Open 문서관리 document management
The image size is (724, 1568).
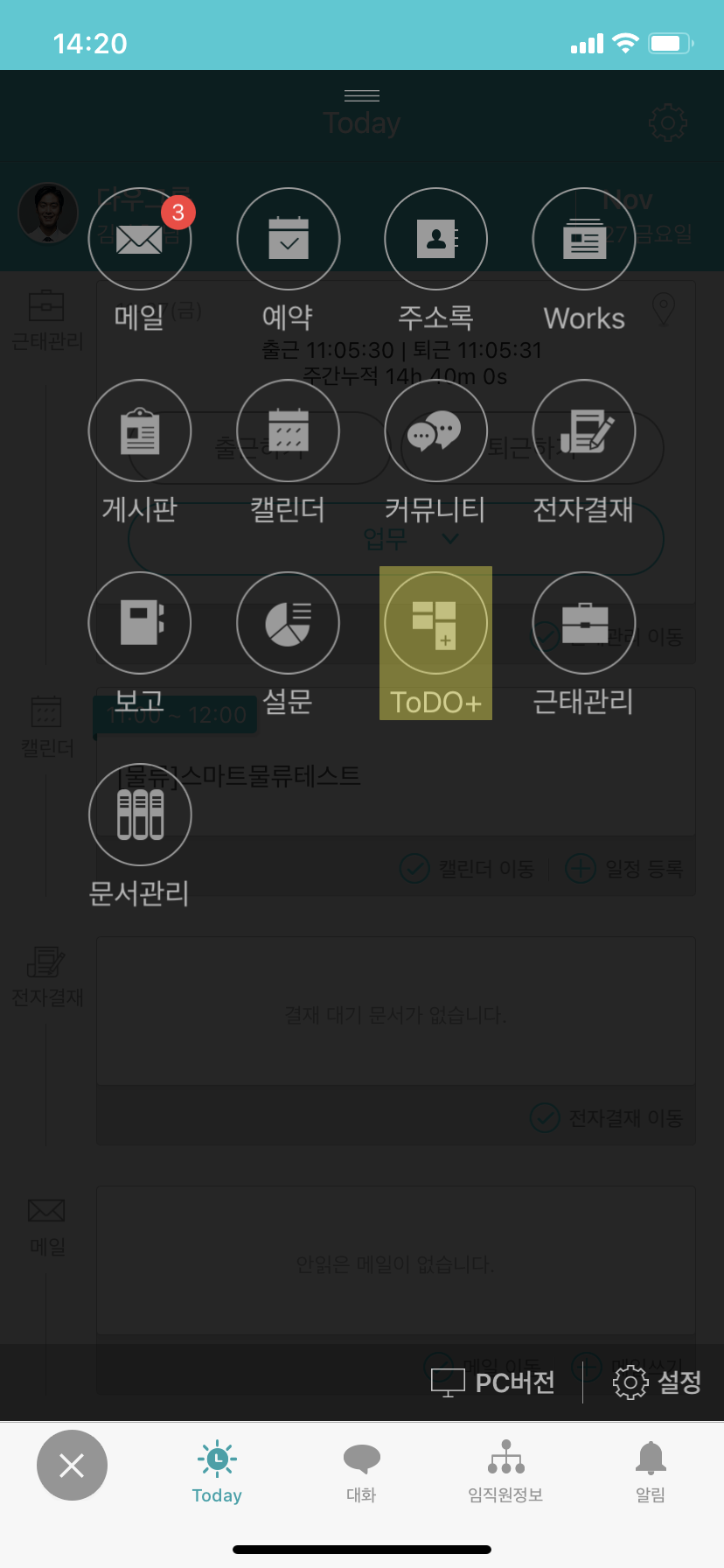click(x=139, y=815)
